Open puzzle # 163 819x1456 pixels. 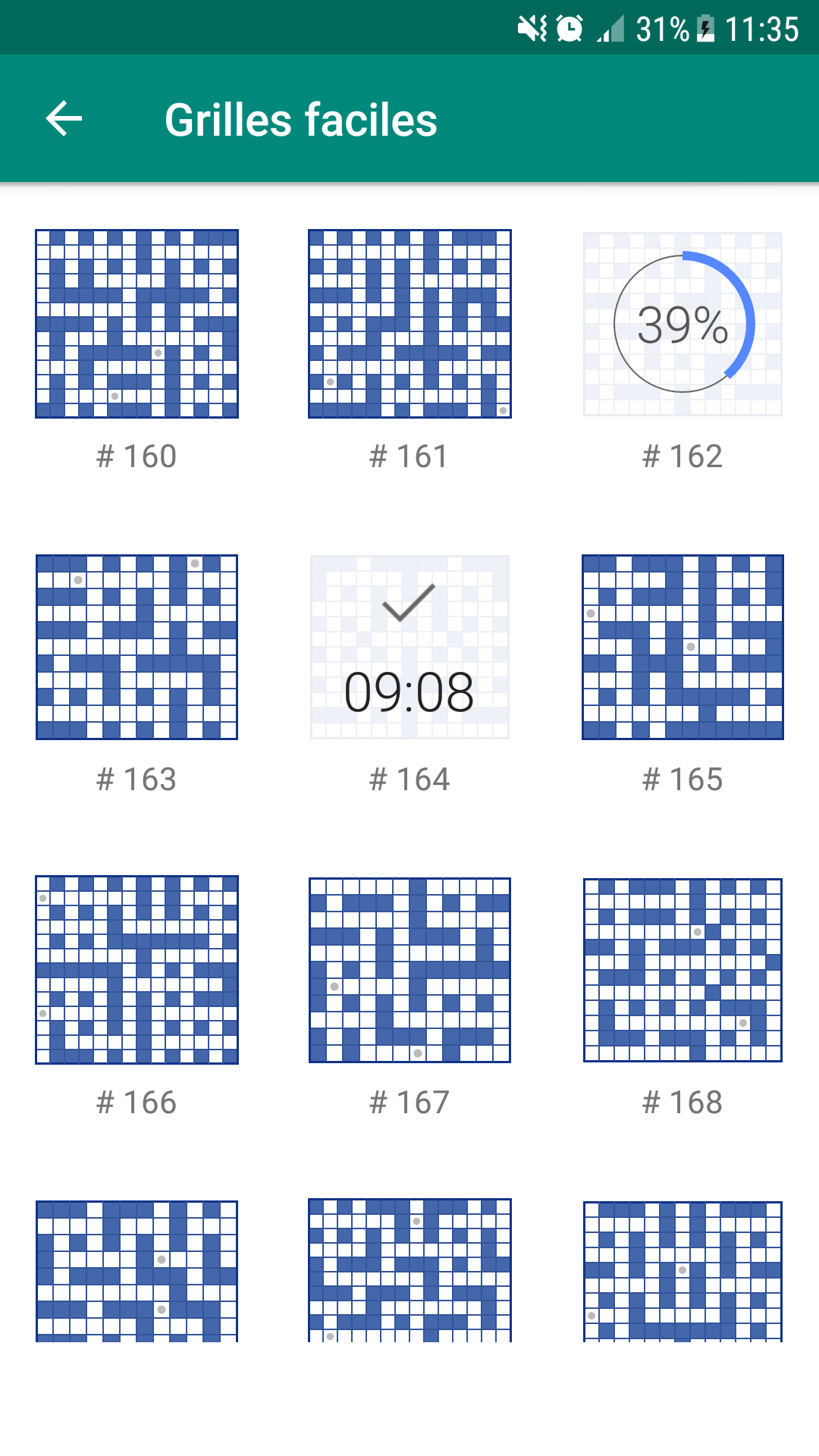coord(136,647)
